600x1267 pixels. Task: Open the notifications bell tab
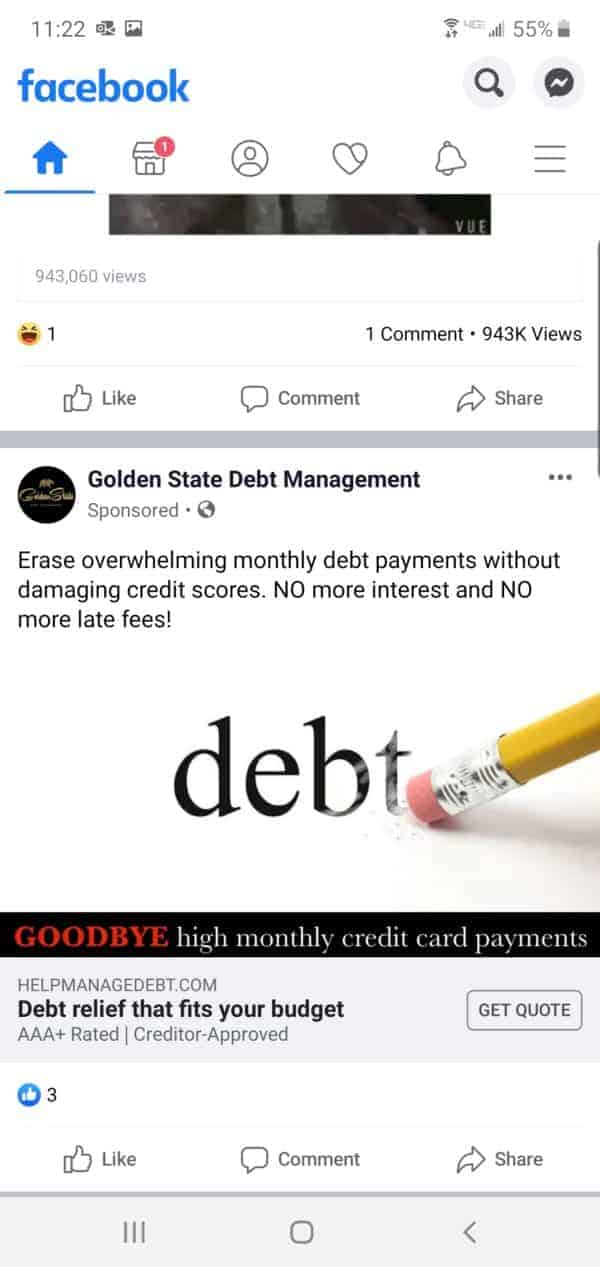[x=450, y=158]
